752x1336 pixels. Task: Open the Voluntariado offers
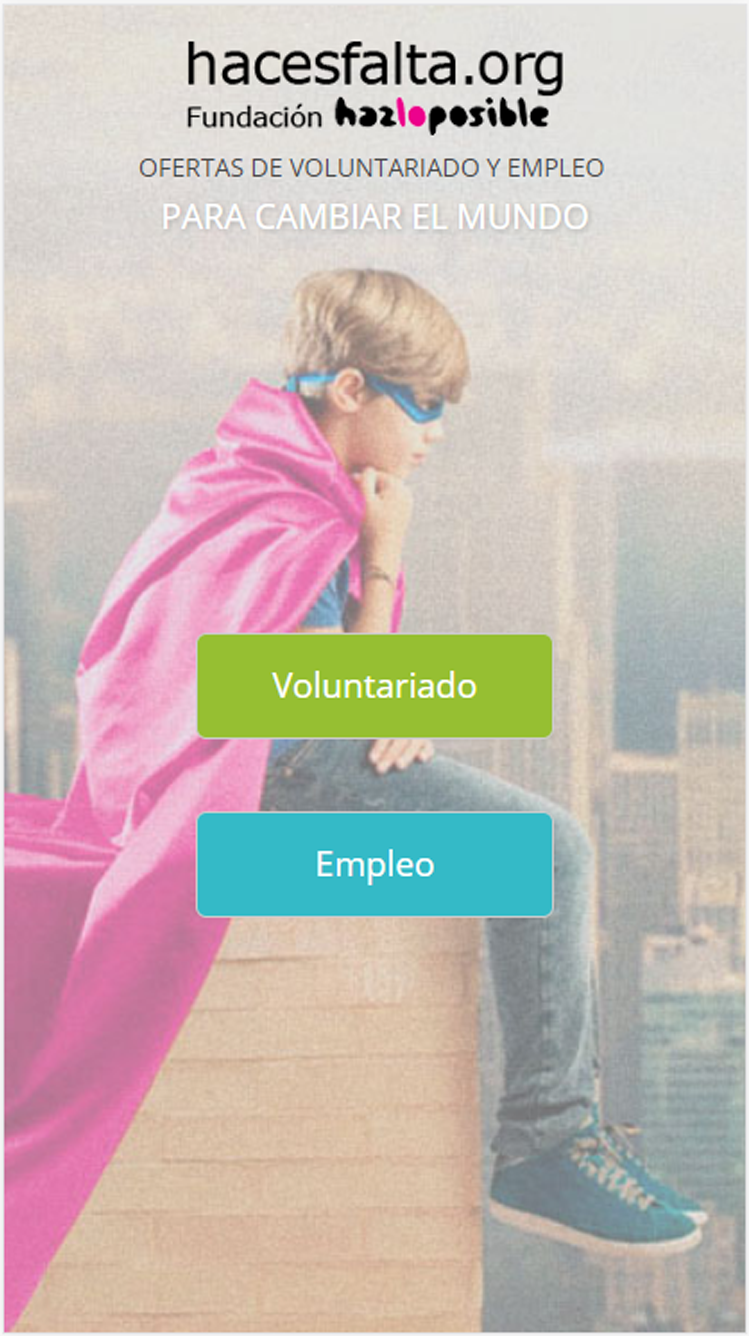point(375,686)
